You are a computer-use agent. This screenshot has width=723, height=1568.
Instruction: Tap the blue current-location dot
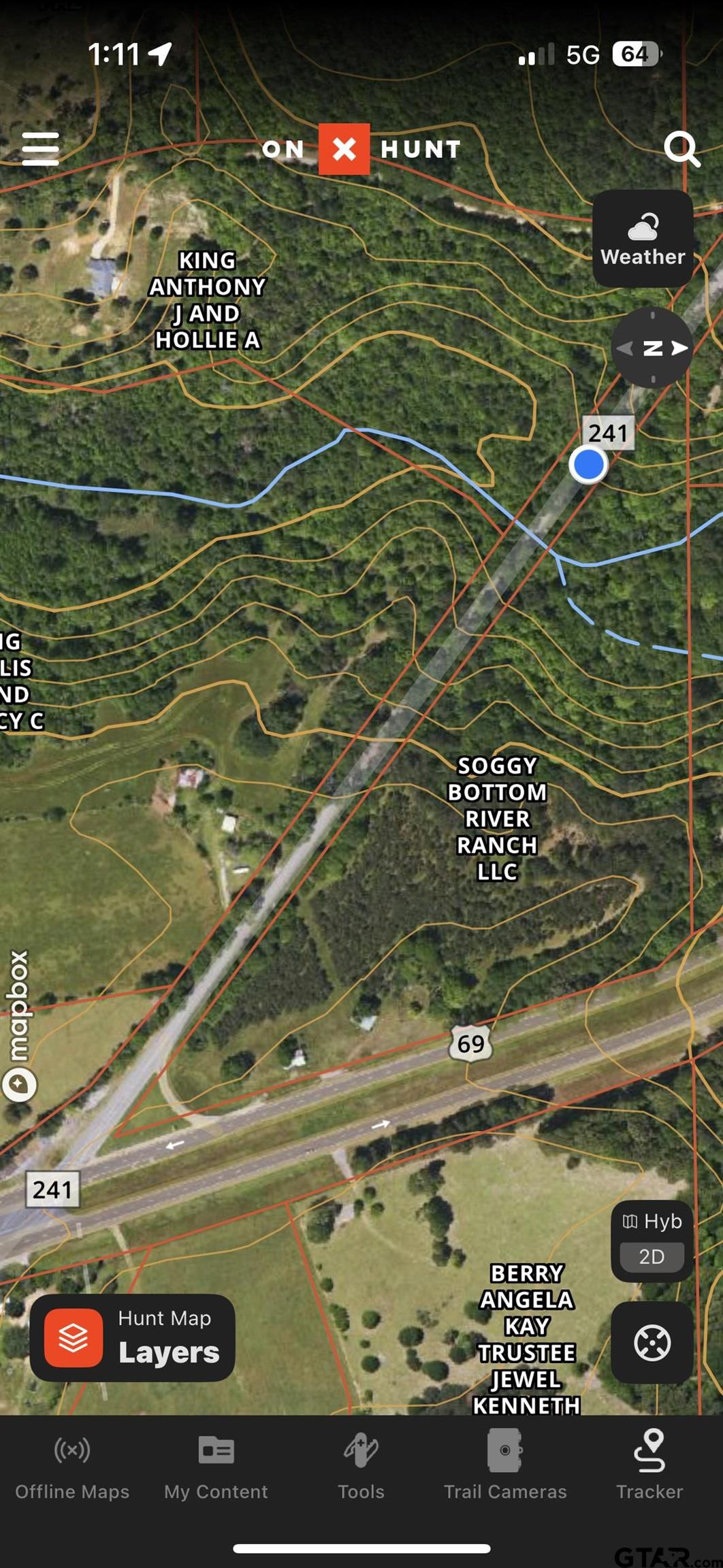(x=588, y=464)
